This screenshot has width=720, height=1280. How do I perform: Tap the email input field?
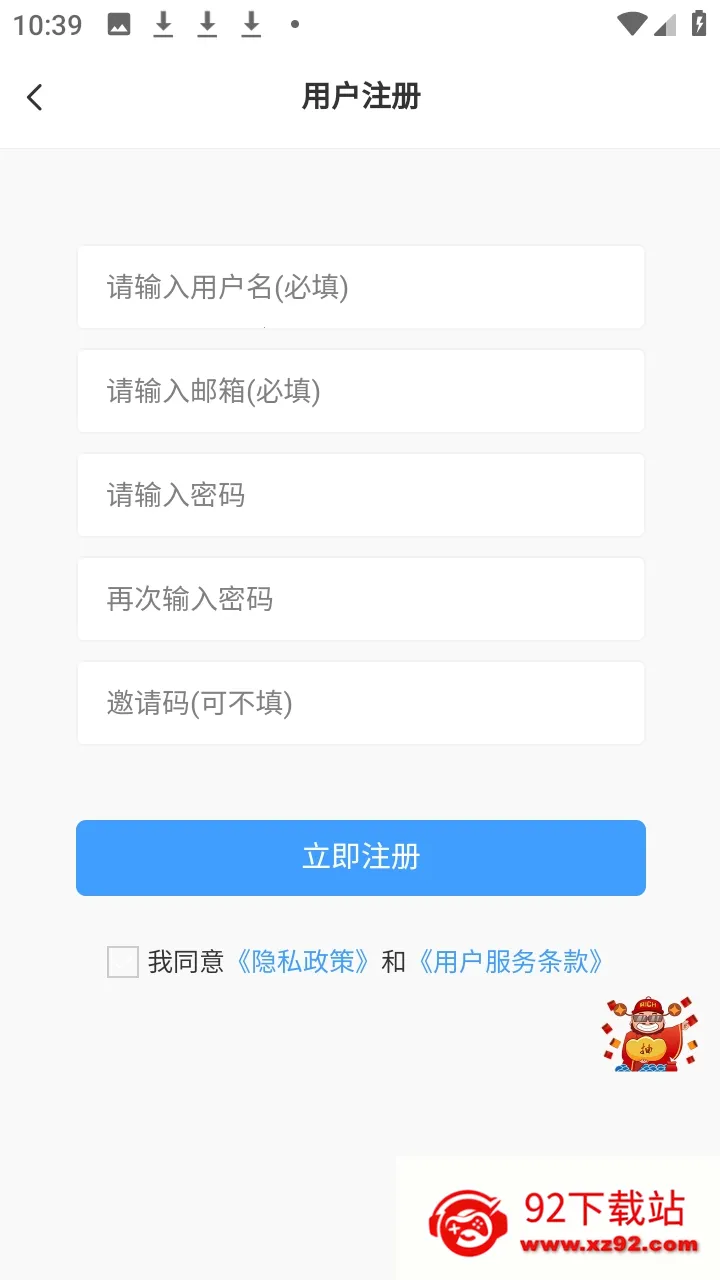[x=360, y=391]
